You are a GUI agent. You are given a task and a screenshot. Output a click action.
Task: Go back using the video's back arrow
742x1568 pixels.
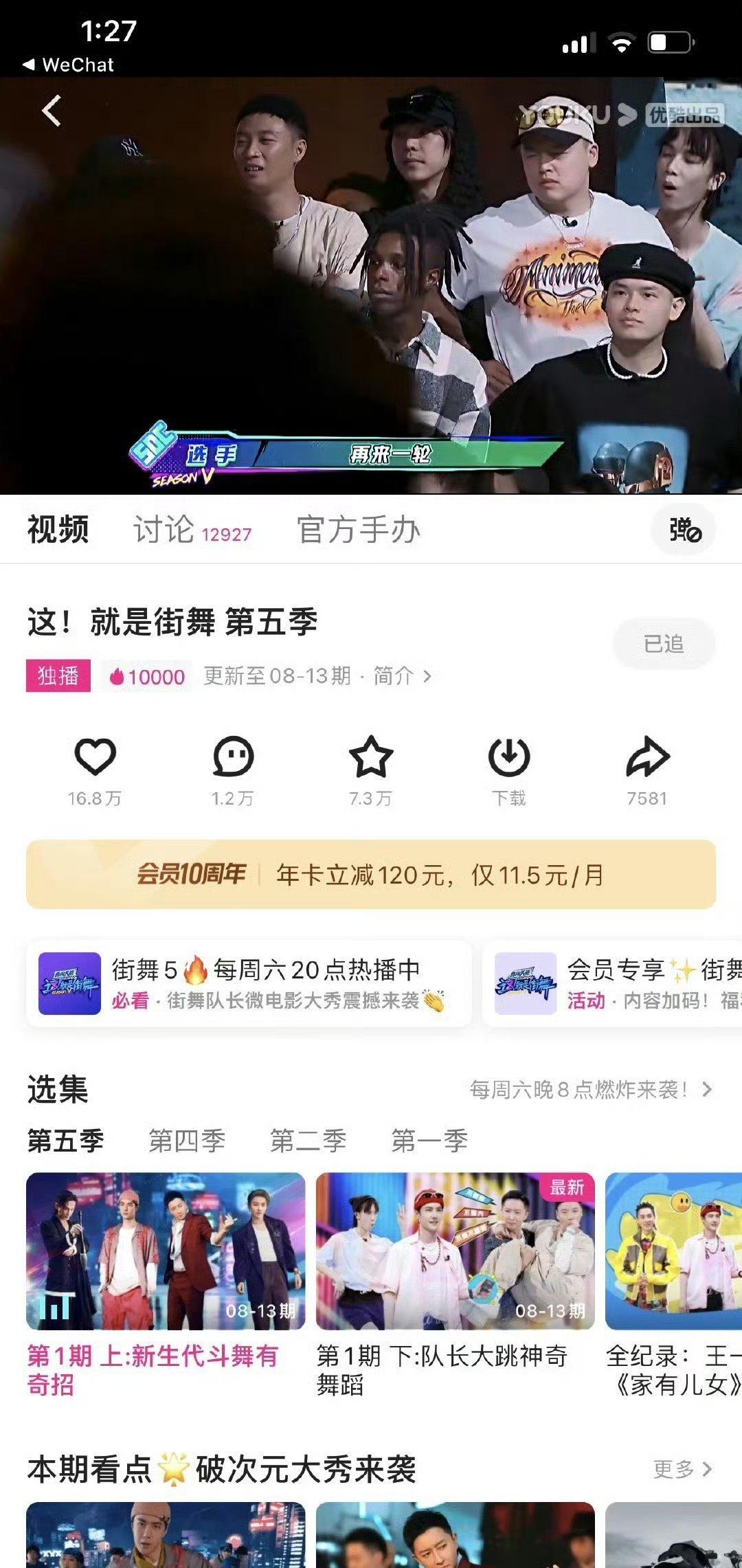pyautogui.click(x=52, y=111)
